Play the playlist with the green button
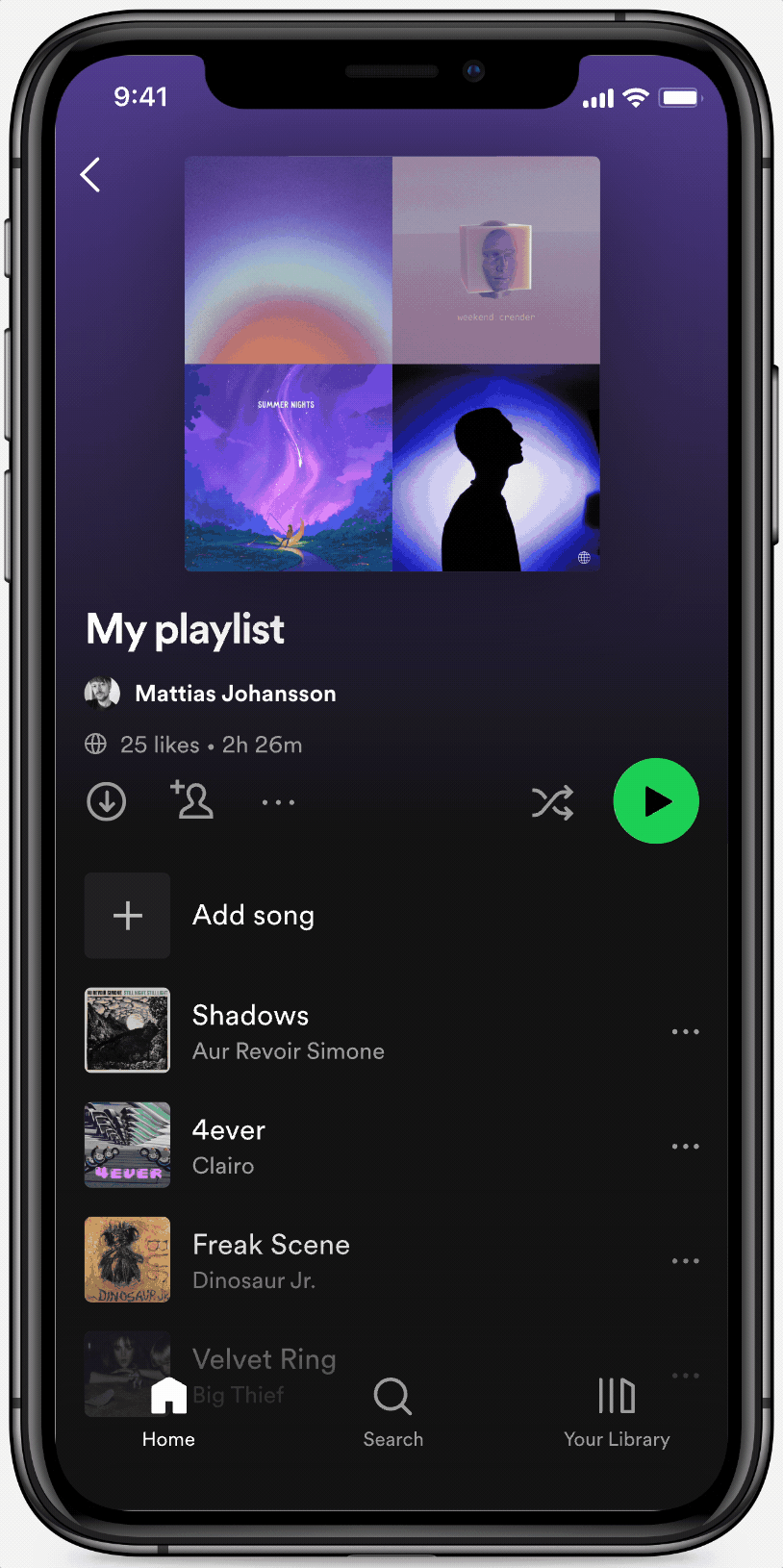 656,801
